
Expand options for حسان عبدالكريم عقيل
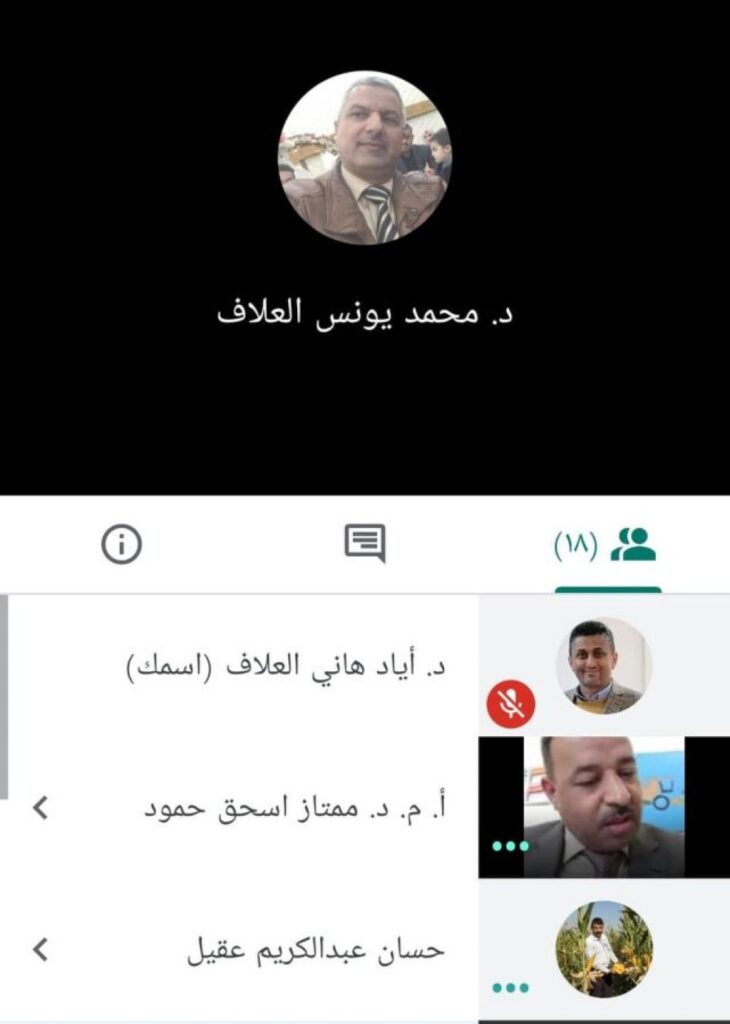pyautogui.click(x=41, y=949)
